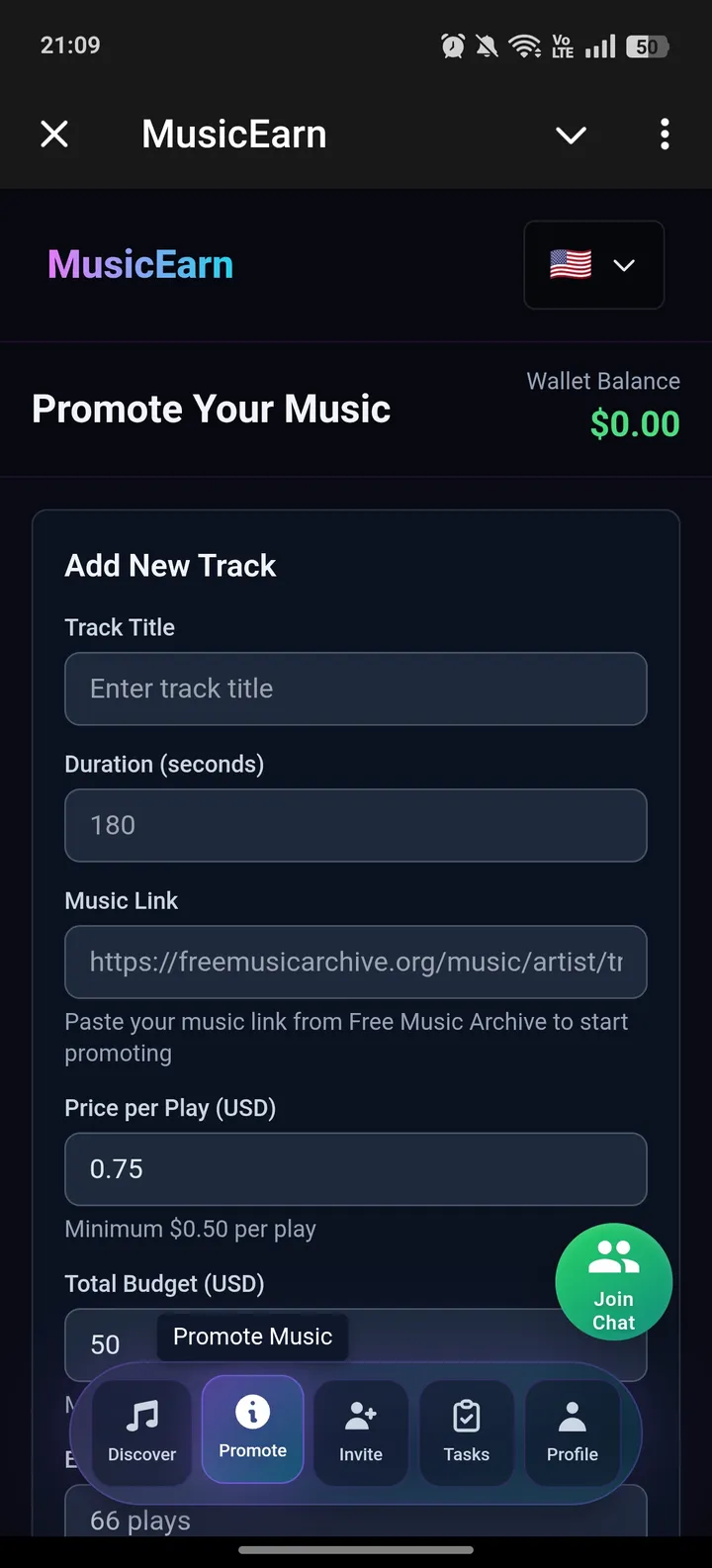This screenshot has height=1568, width=712.
Task: Click the Duration seconds field
Action: coord(356,825)
